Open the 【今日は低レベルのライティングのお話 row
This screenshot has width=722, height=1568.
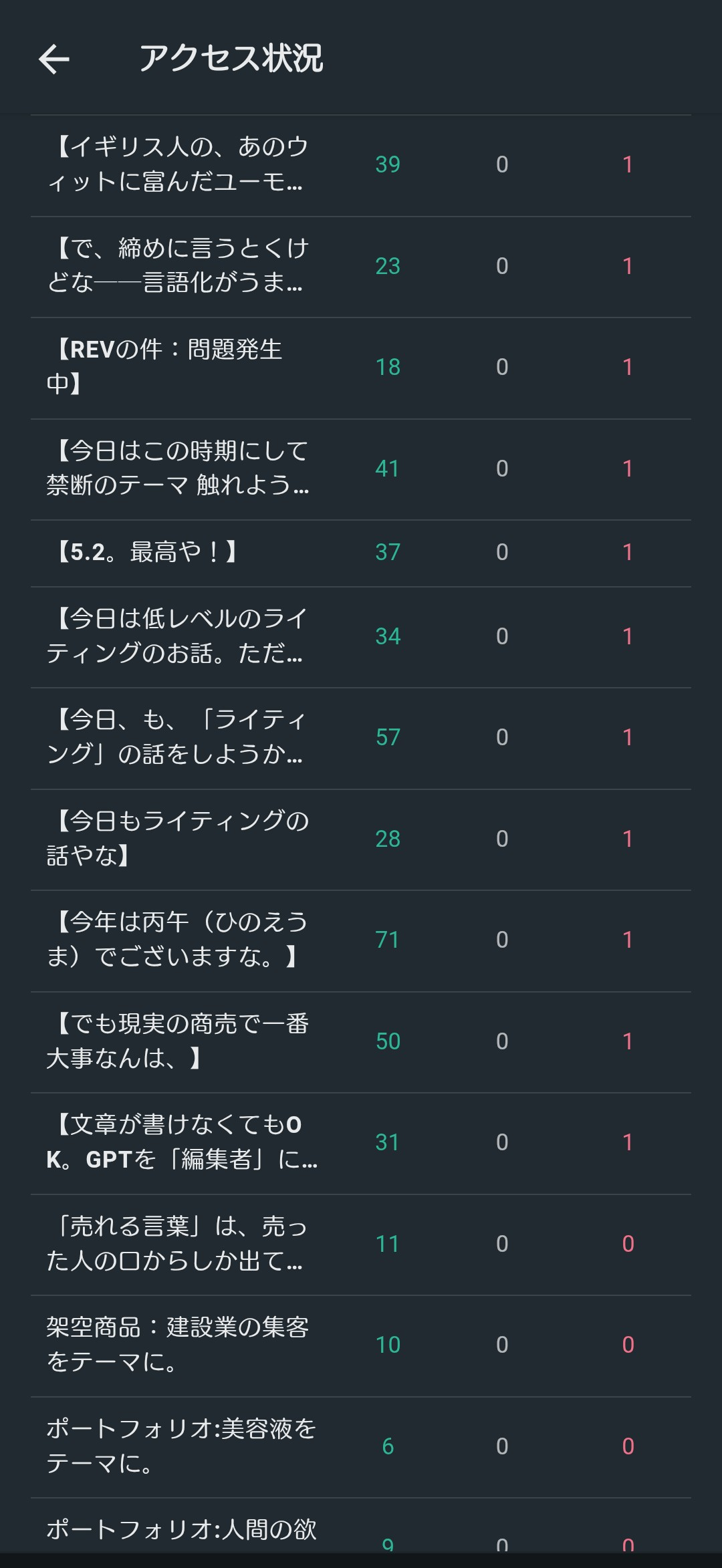point(178,636)
